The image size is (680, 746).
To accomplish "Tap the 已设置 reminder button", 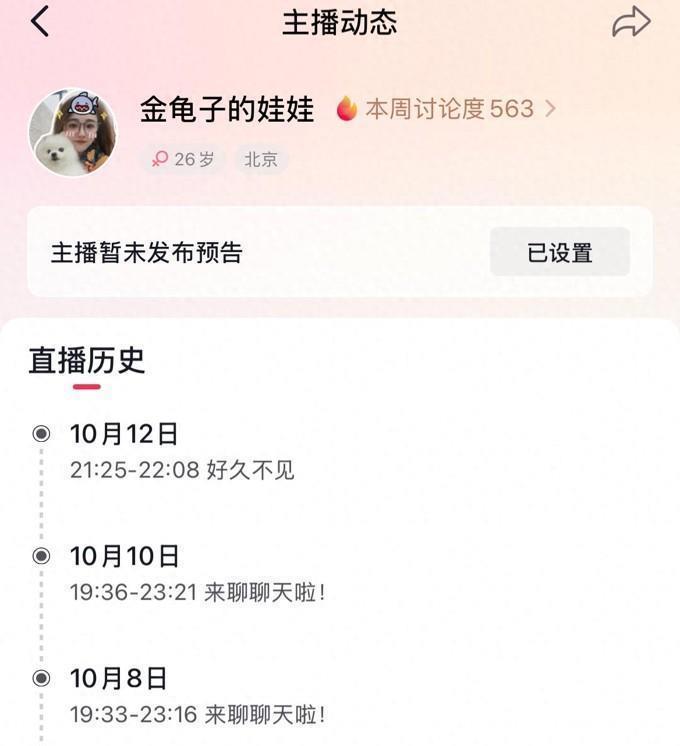I will click(x=559, y=252).
